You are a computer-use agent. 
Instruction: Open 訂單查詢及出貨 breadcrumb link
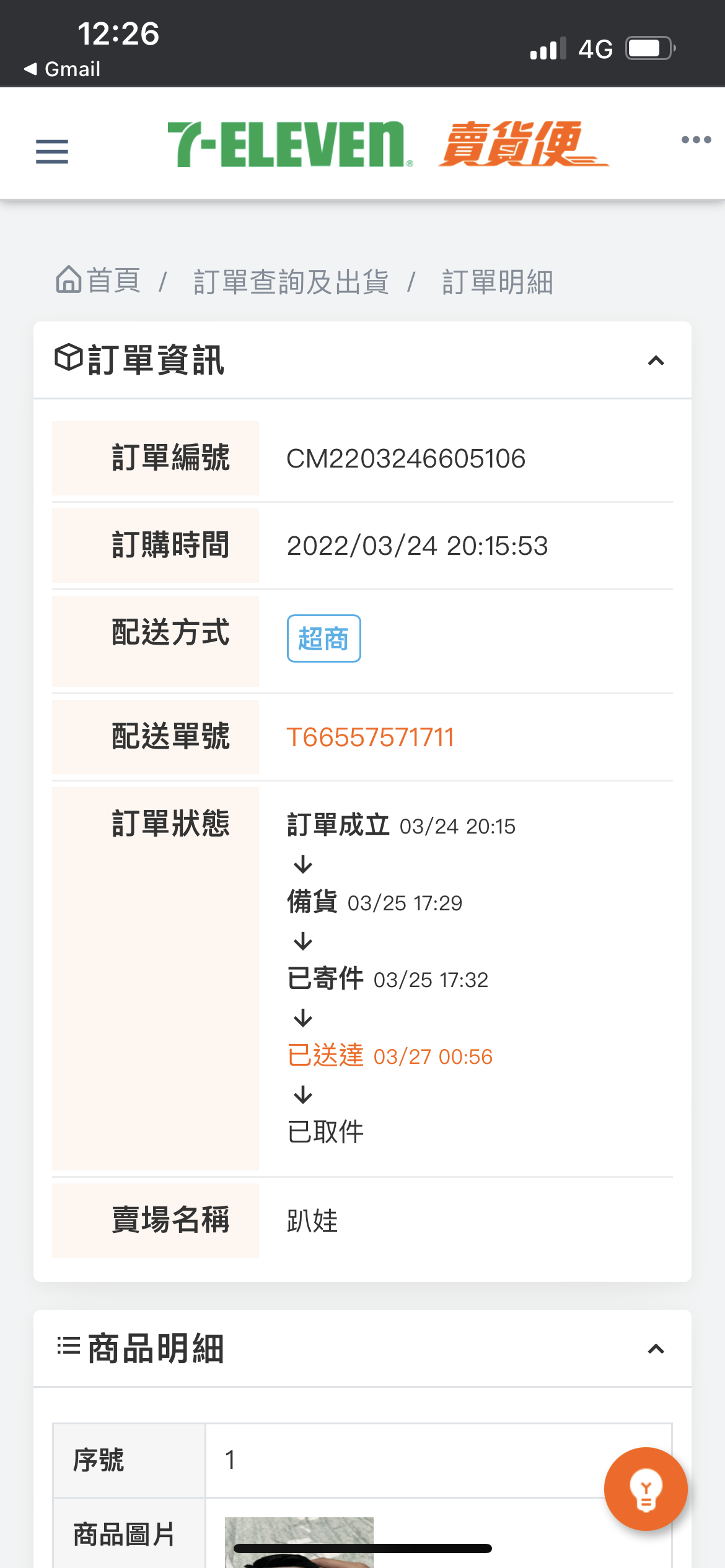[291, 282]
